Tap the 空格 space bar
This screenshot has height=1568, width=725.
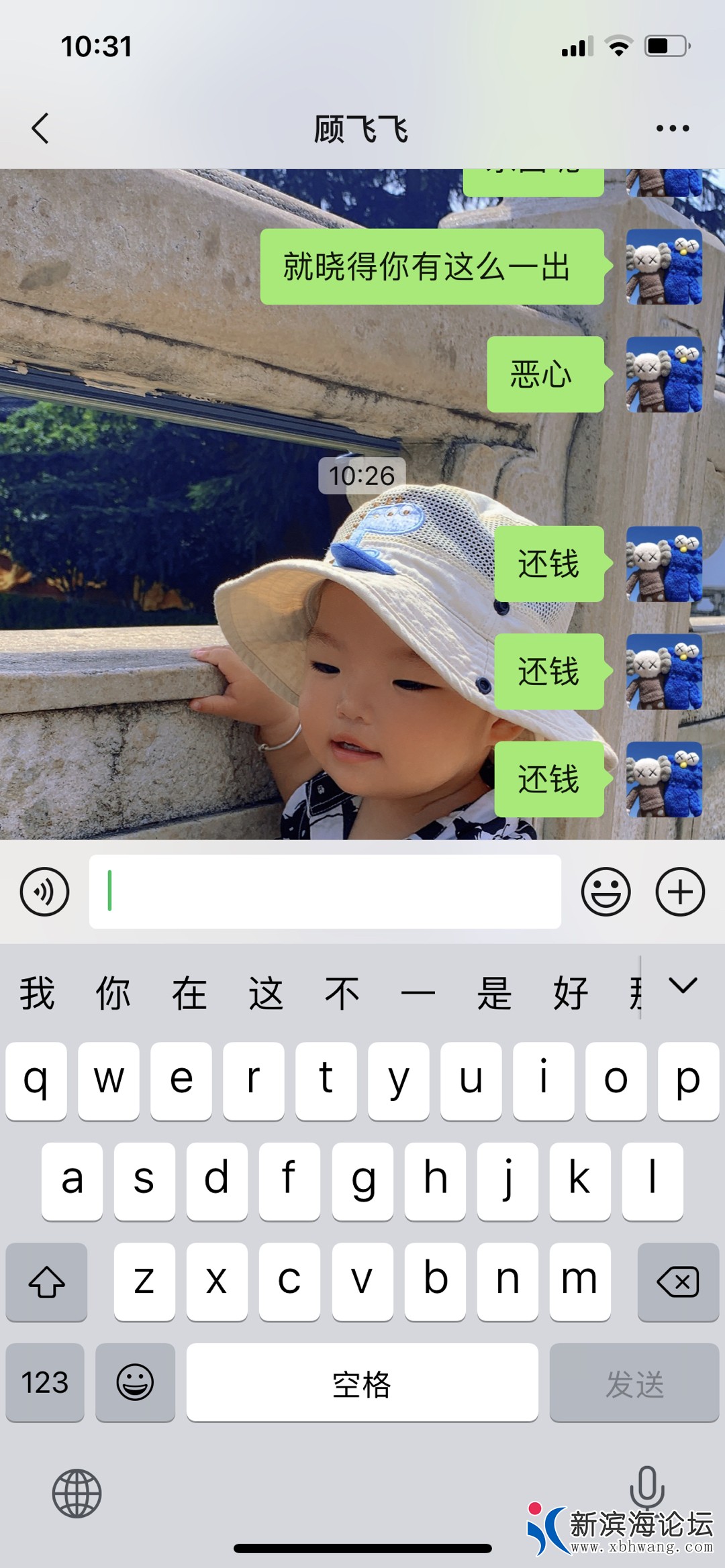click(362, 1382)
